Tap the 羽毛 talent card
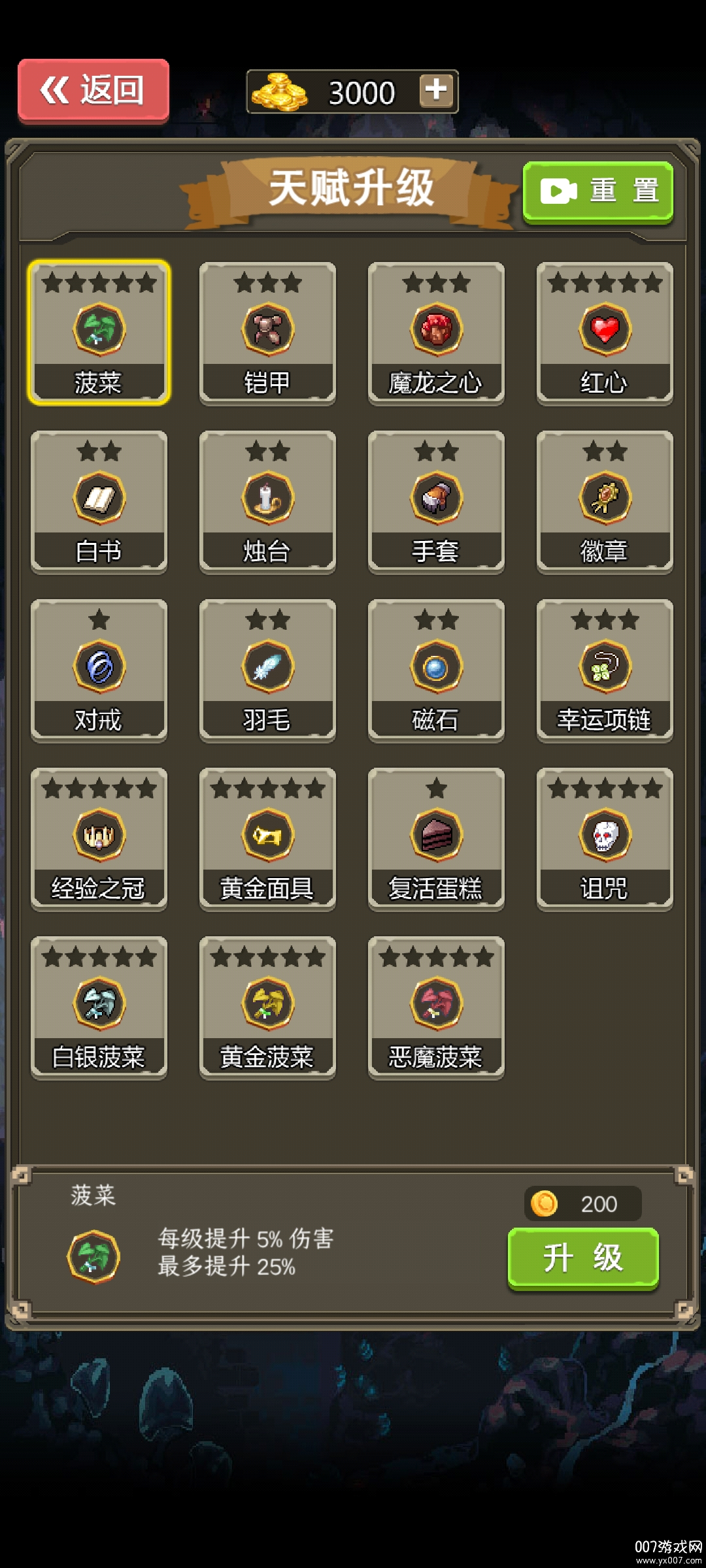This screenshot has width=706, height=1568. coord(267,670)
